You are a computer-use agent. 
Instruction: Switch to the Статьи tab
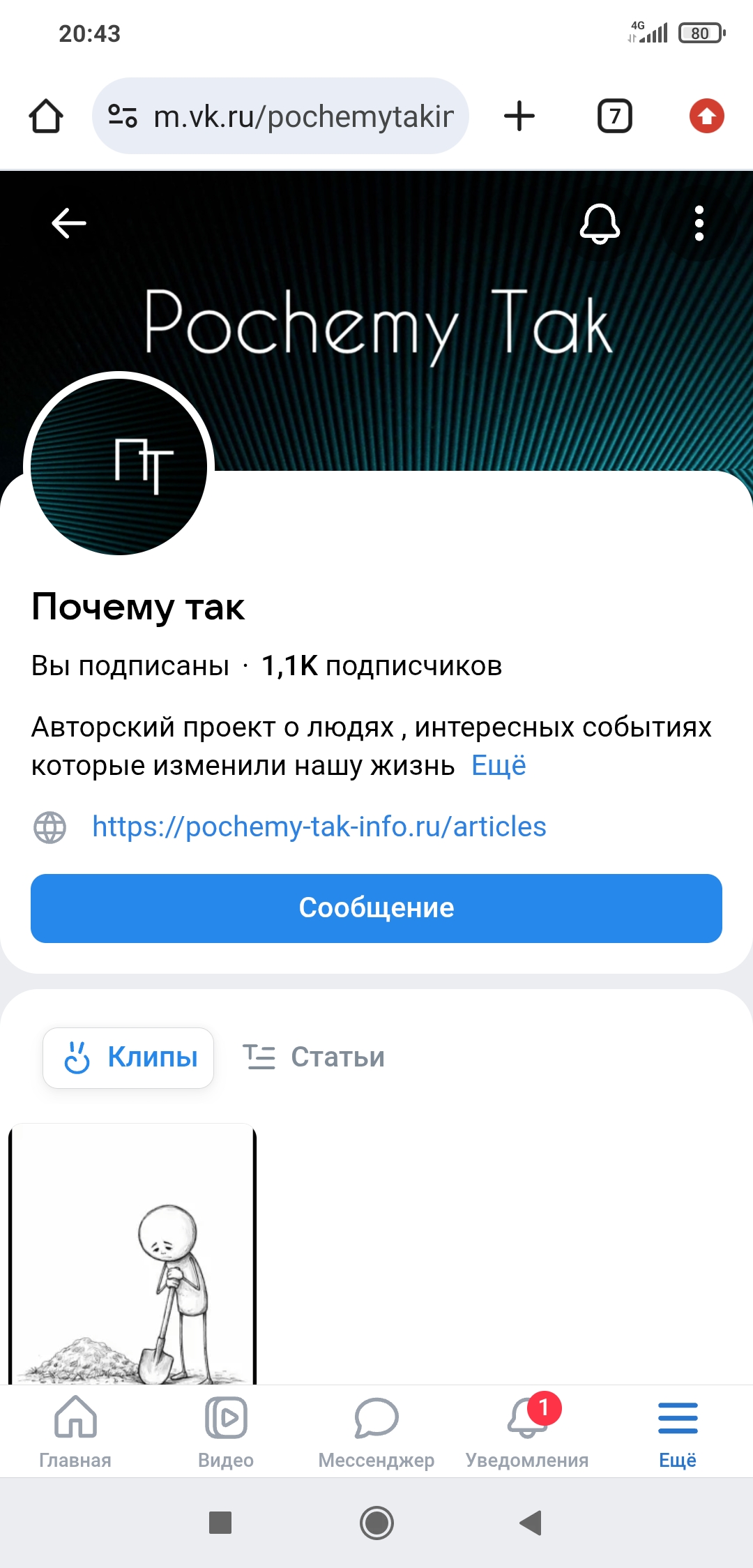tap(314, 1057)
